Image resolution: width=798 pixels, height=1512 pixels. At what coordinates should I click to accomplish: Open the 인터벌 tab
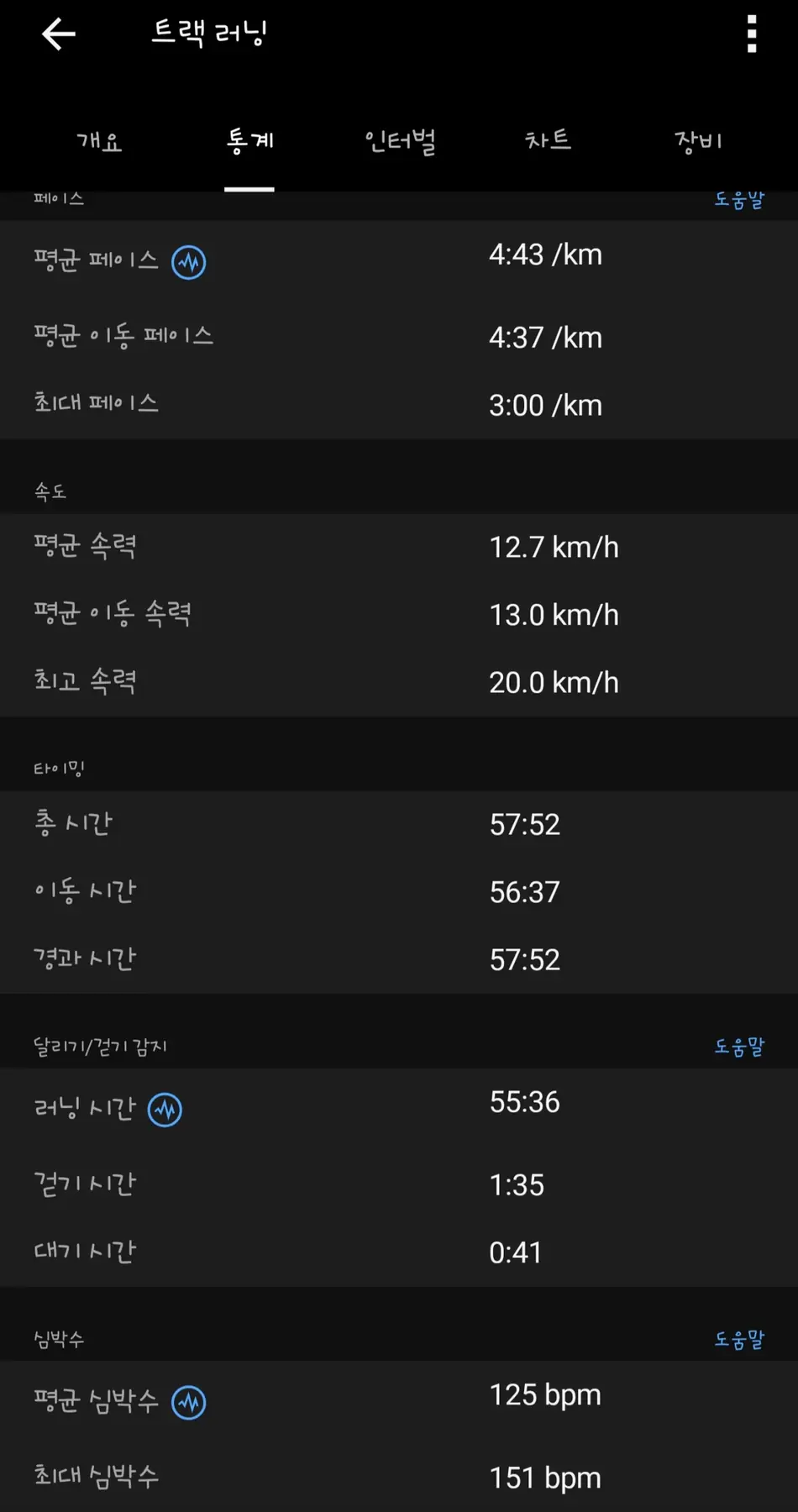(400, 140)
